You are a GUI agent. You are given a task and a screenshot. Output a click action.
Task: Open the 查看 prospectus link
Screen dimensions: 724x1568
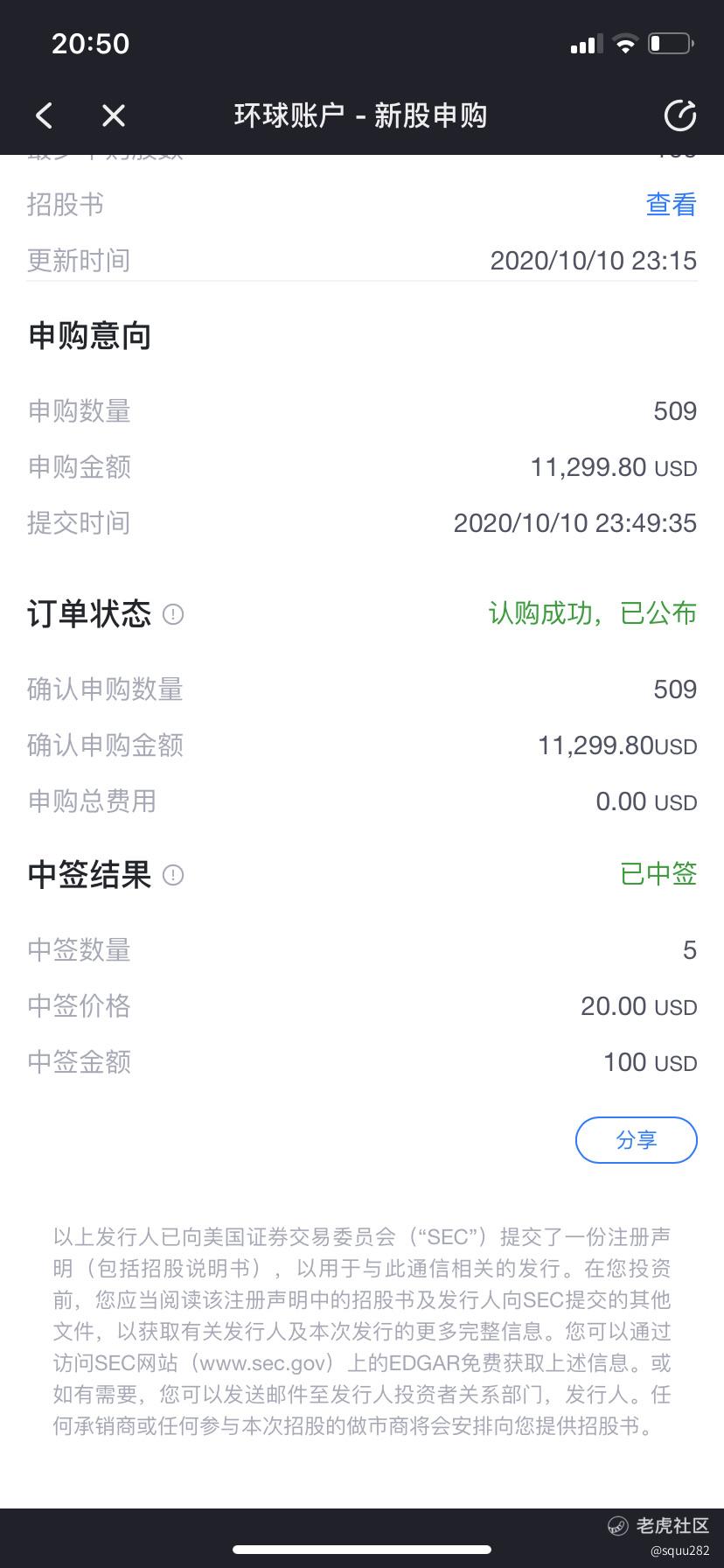[x=671, y=205]
